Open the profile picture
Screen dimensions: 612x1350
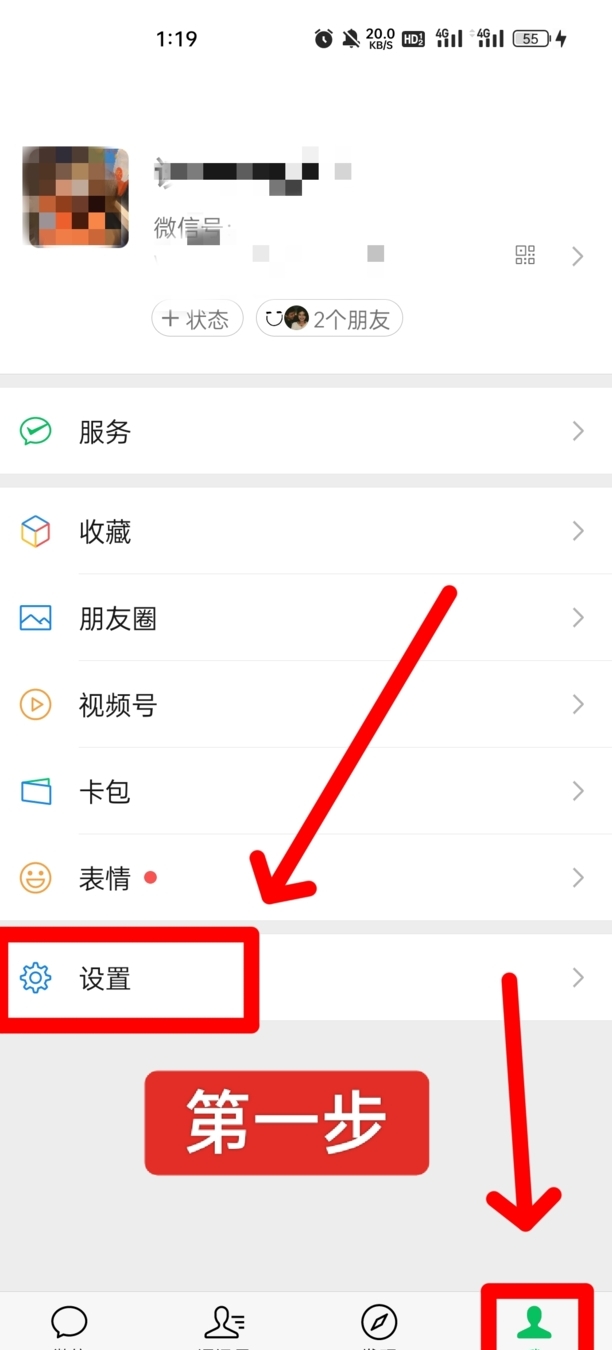tap(76, 197)
